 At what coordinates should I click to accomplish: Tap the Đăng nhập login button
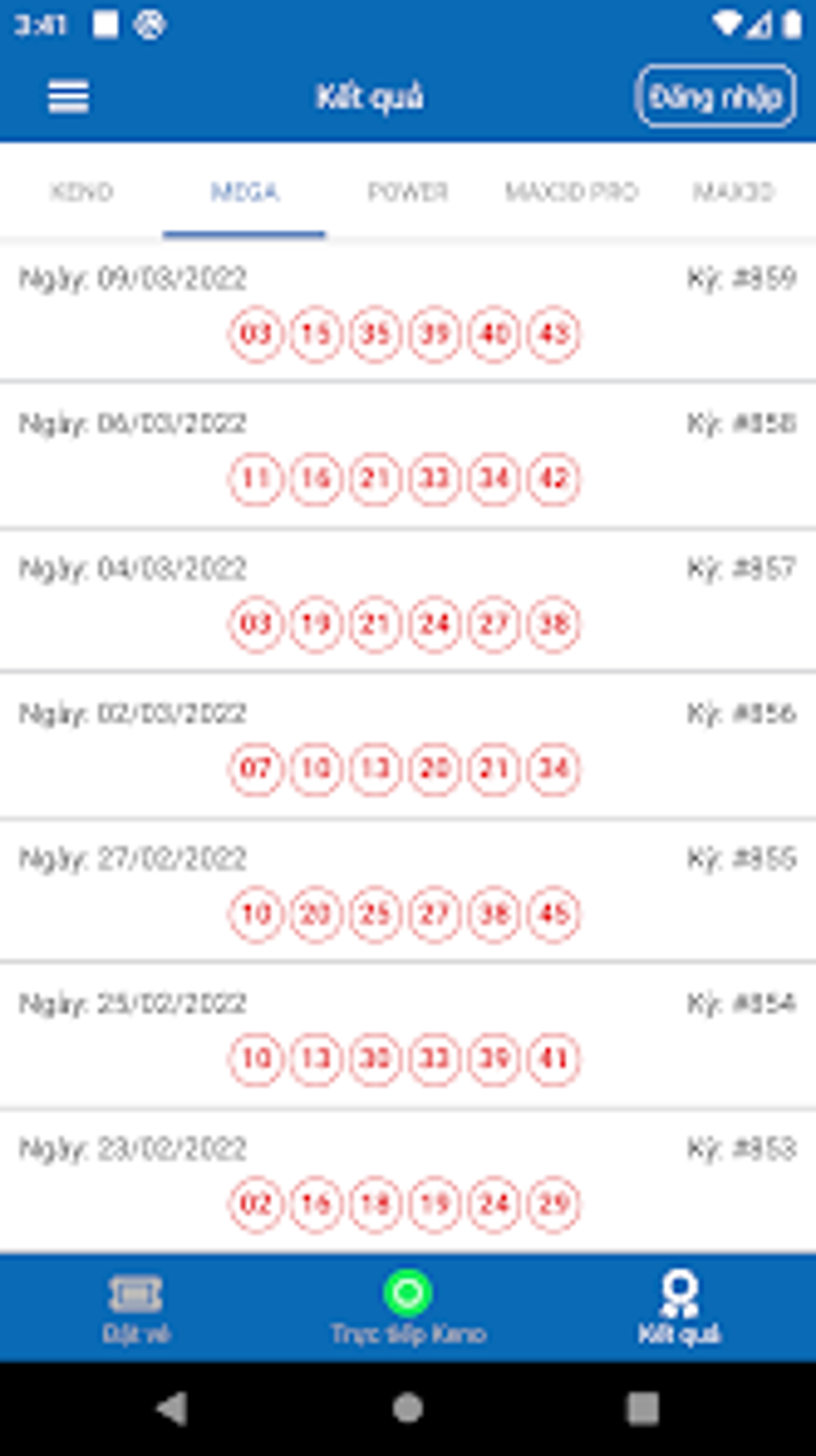715,97
